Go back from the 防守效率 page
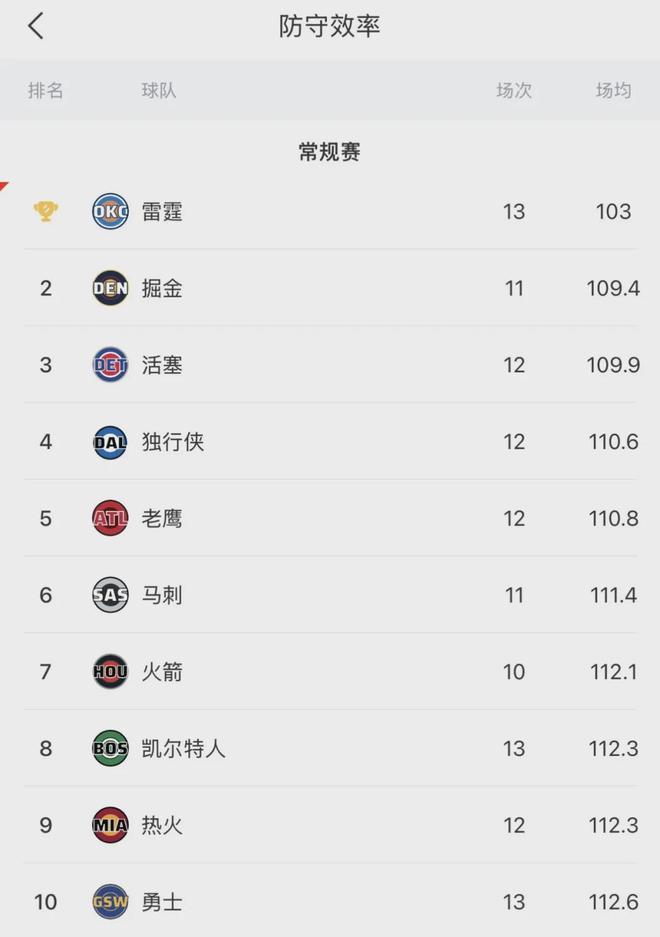This screenshot has height=937, width=660. point(36,27)
